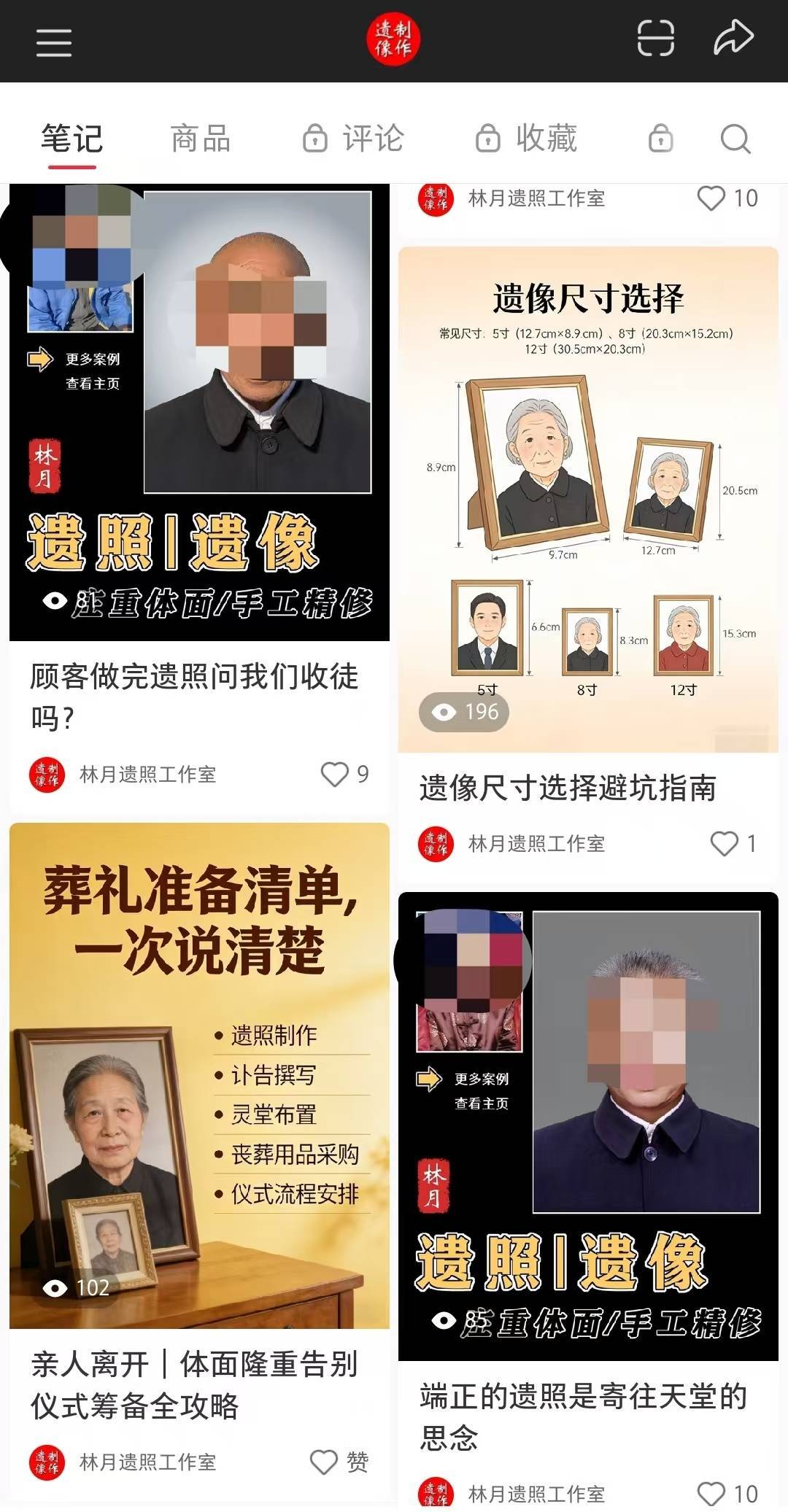Like the 亲人离开 funeral preparation note
788x1512 pixels.
point(325,1462)
